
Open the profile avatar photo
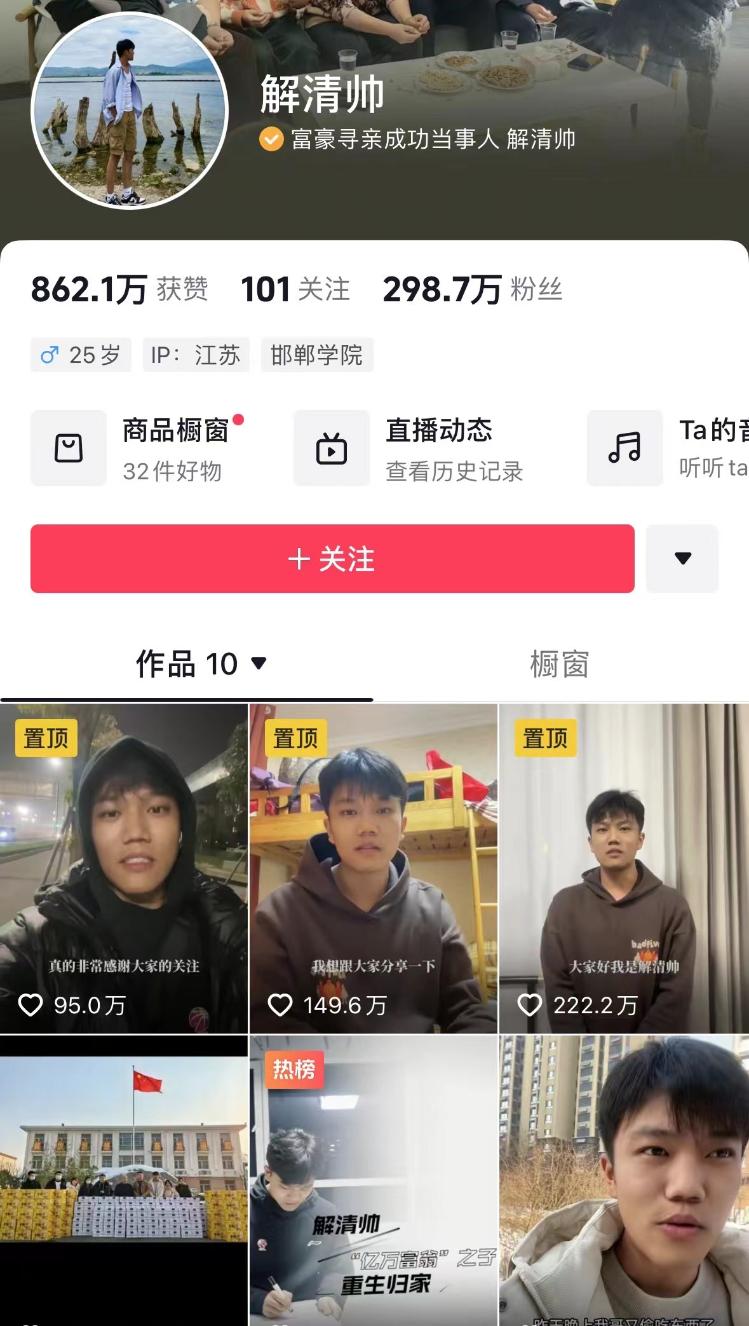(x=131, y=112)
